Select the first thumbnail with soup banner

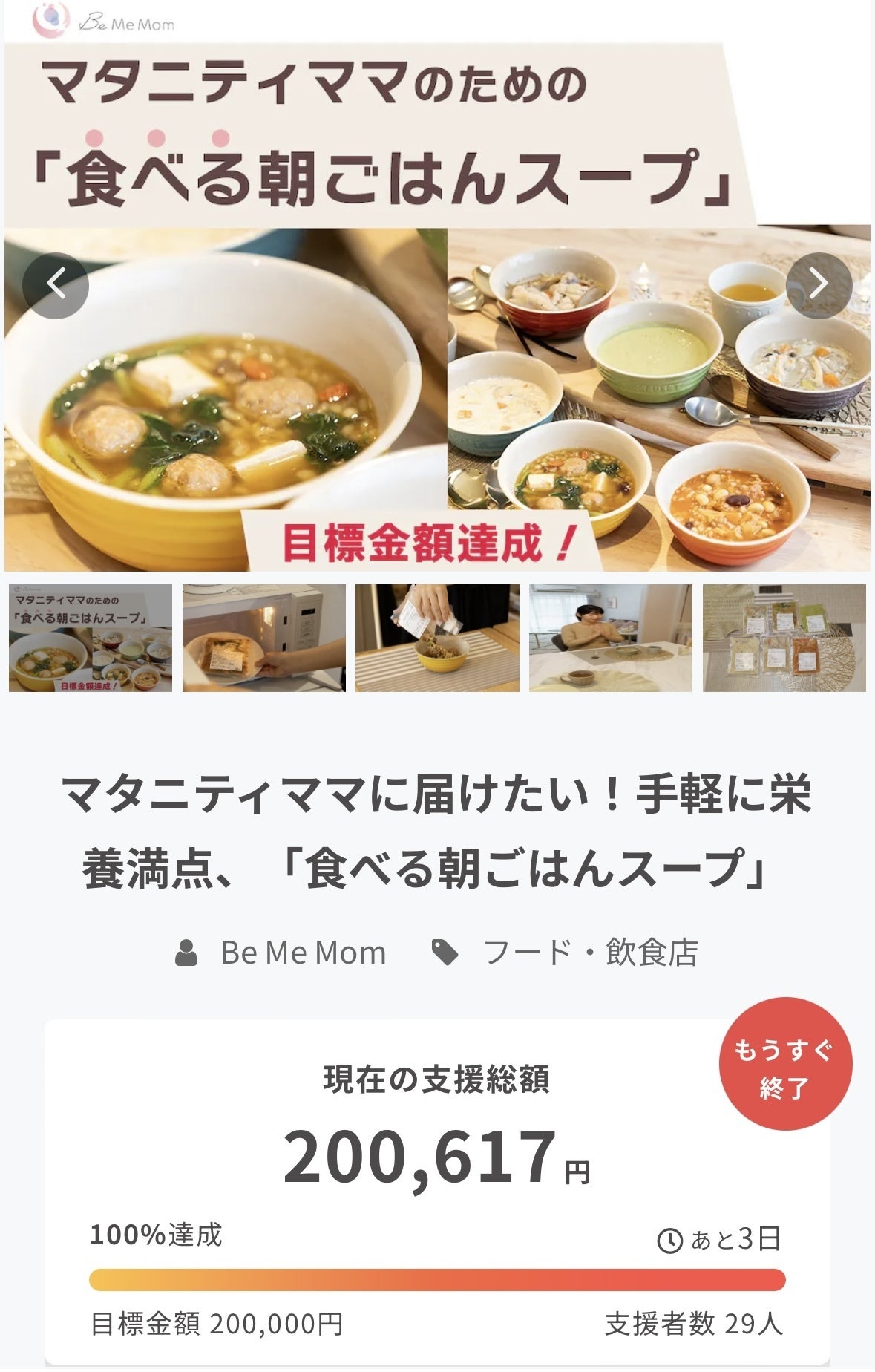(x=91, y=638)
